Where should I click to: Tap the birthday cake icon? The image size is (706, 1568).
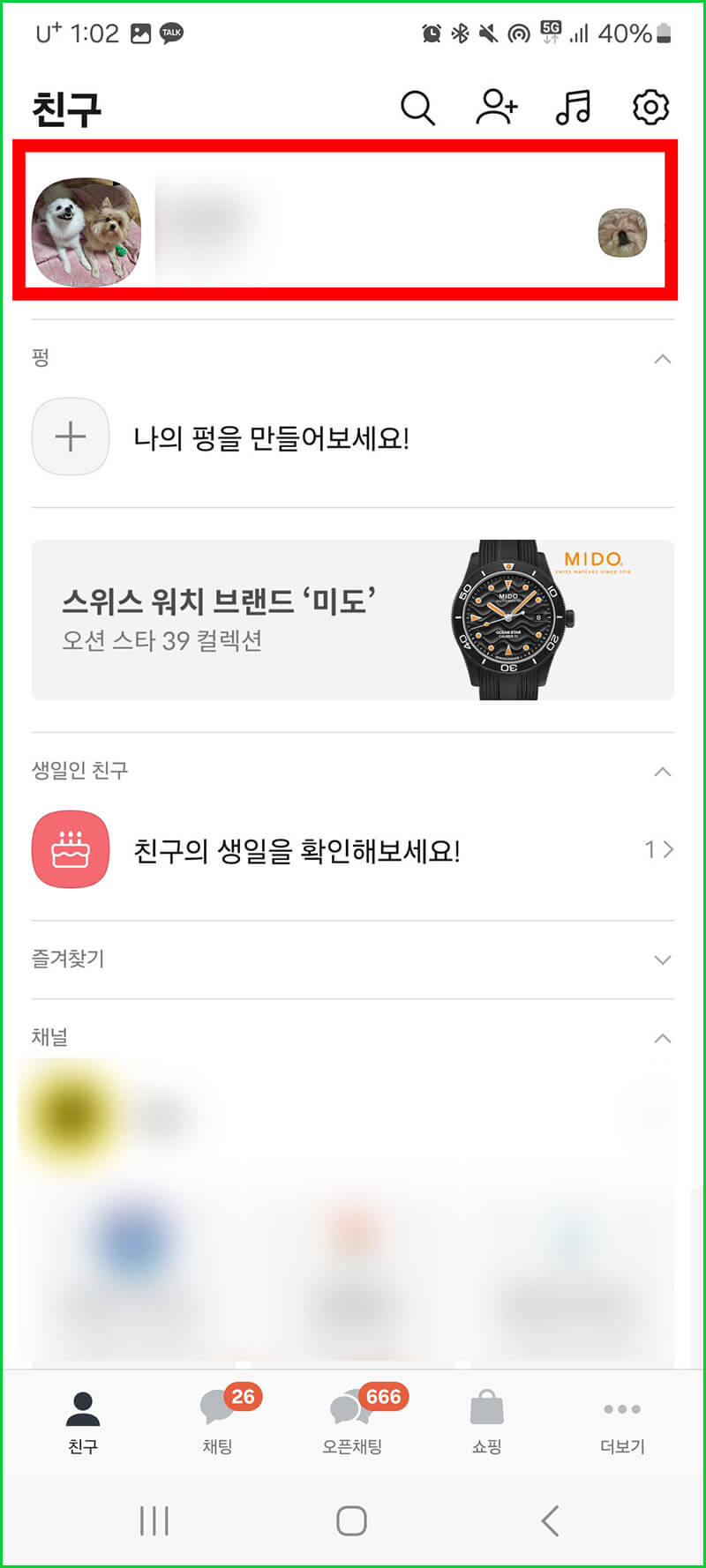[71, 849]
